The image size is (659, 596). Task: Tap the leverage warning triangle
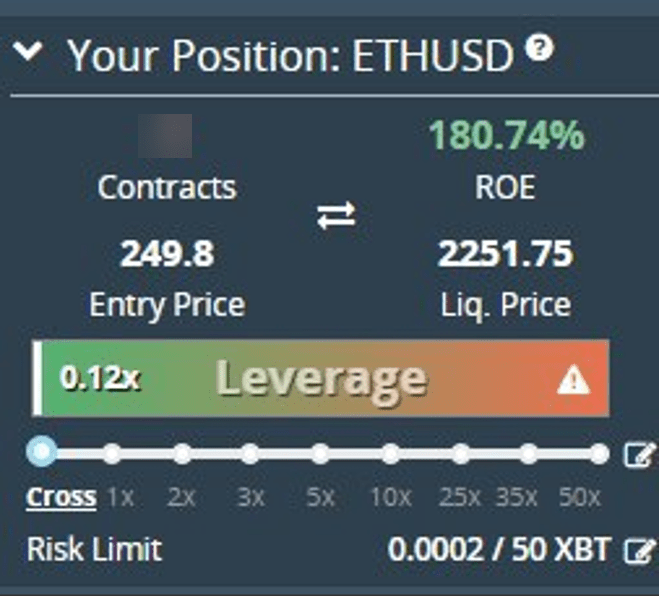(573, 380)
